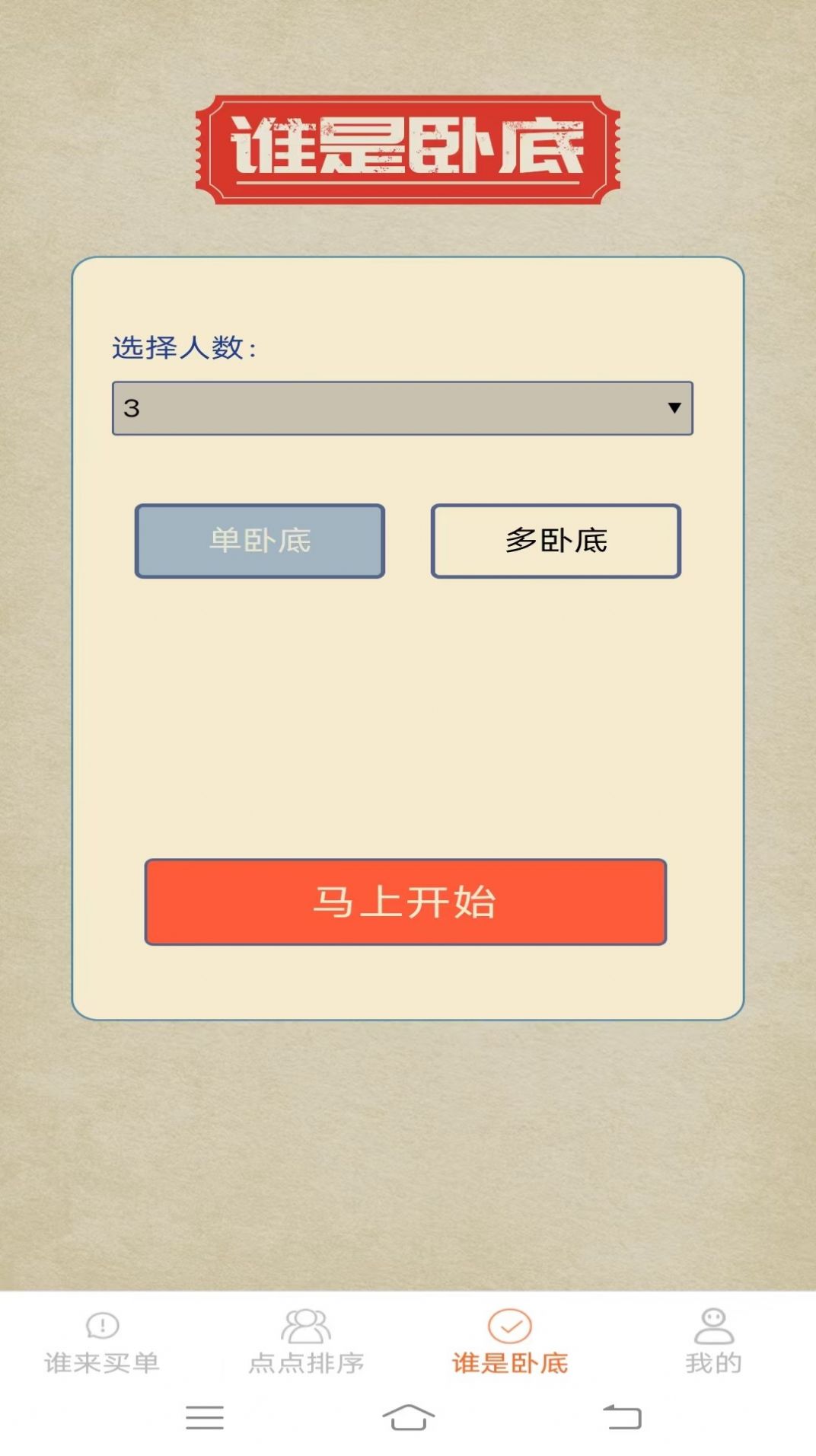Click the dropdown arrow beside 3
This screenshot has width=816, height=1456.
(674, 409)
